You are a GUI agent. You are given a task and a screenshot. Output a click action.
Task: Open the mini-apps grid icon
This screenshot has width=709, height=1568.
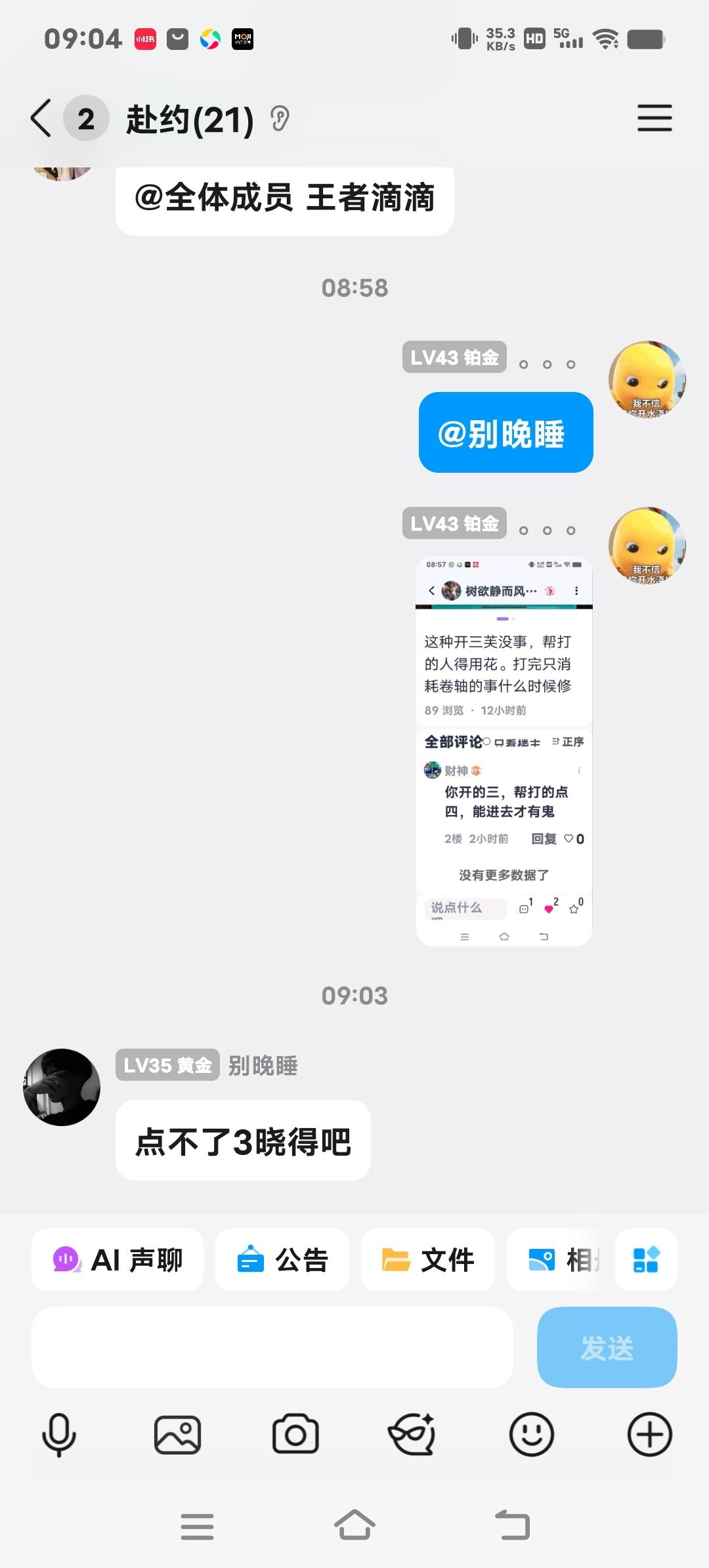646,1259
